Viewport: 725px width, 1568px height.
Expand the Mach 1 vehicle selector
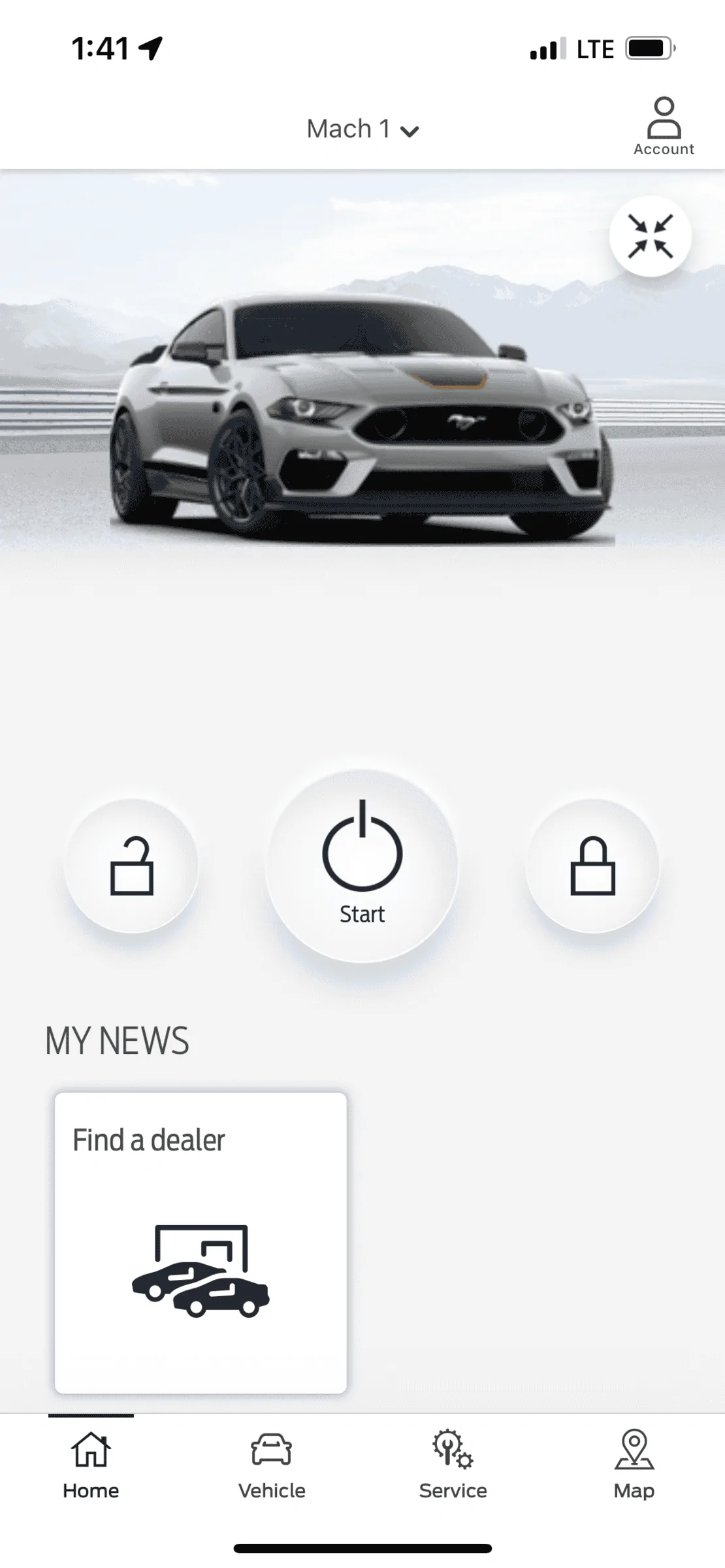click(x=362, y=129)
